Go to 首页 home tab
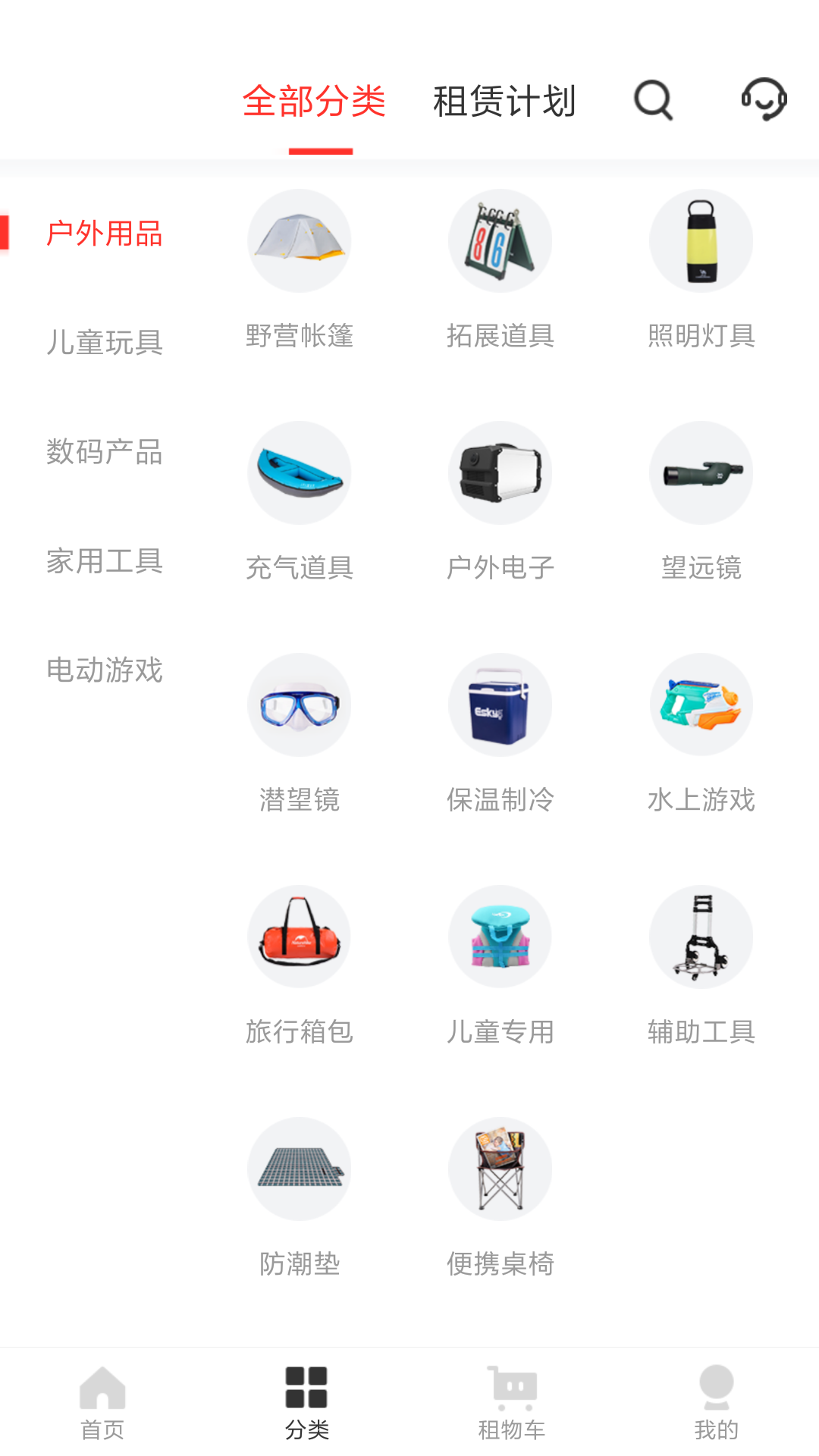 pyautogui.click(x=102, y=1403)
